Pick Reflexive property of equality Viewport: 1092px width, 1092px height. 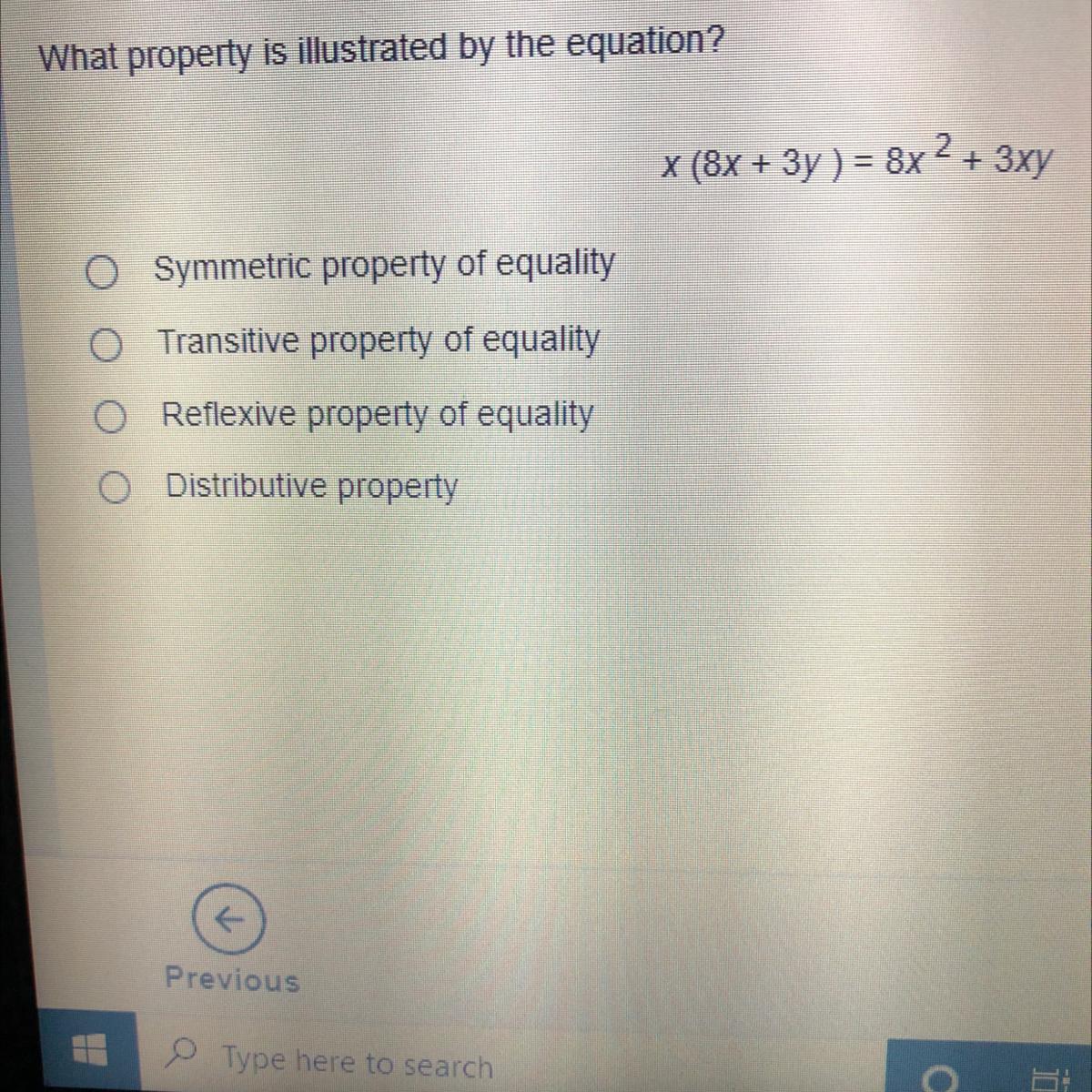110,418
